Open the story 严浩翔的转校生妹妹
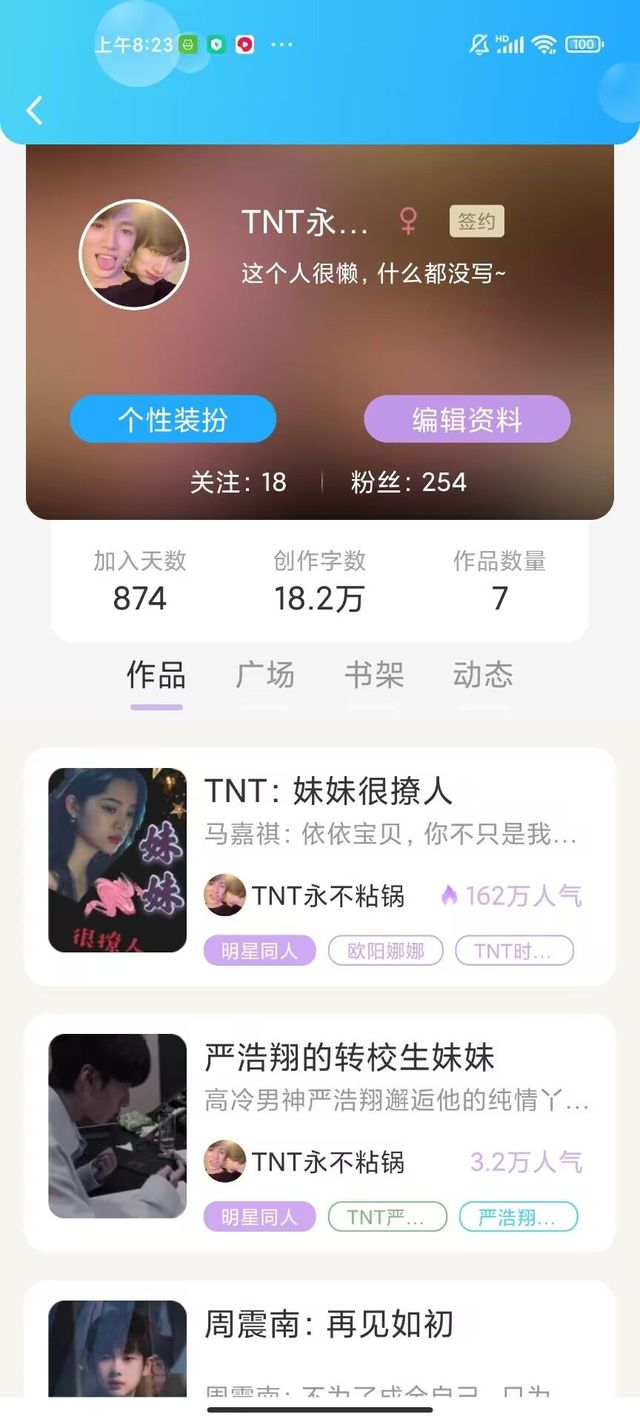 point(349,1057)
